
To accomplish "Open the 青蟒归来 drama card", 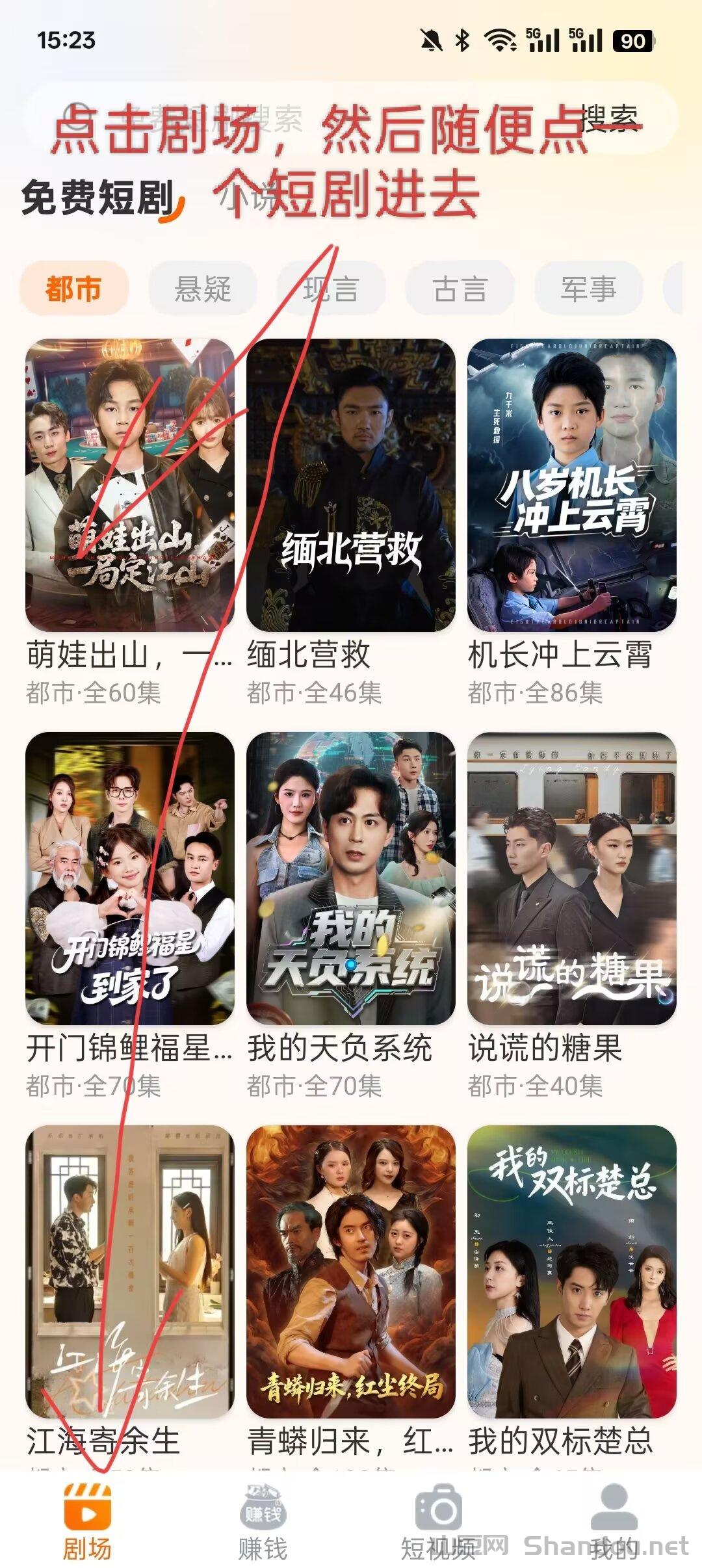I will pos(351,1272).
